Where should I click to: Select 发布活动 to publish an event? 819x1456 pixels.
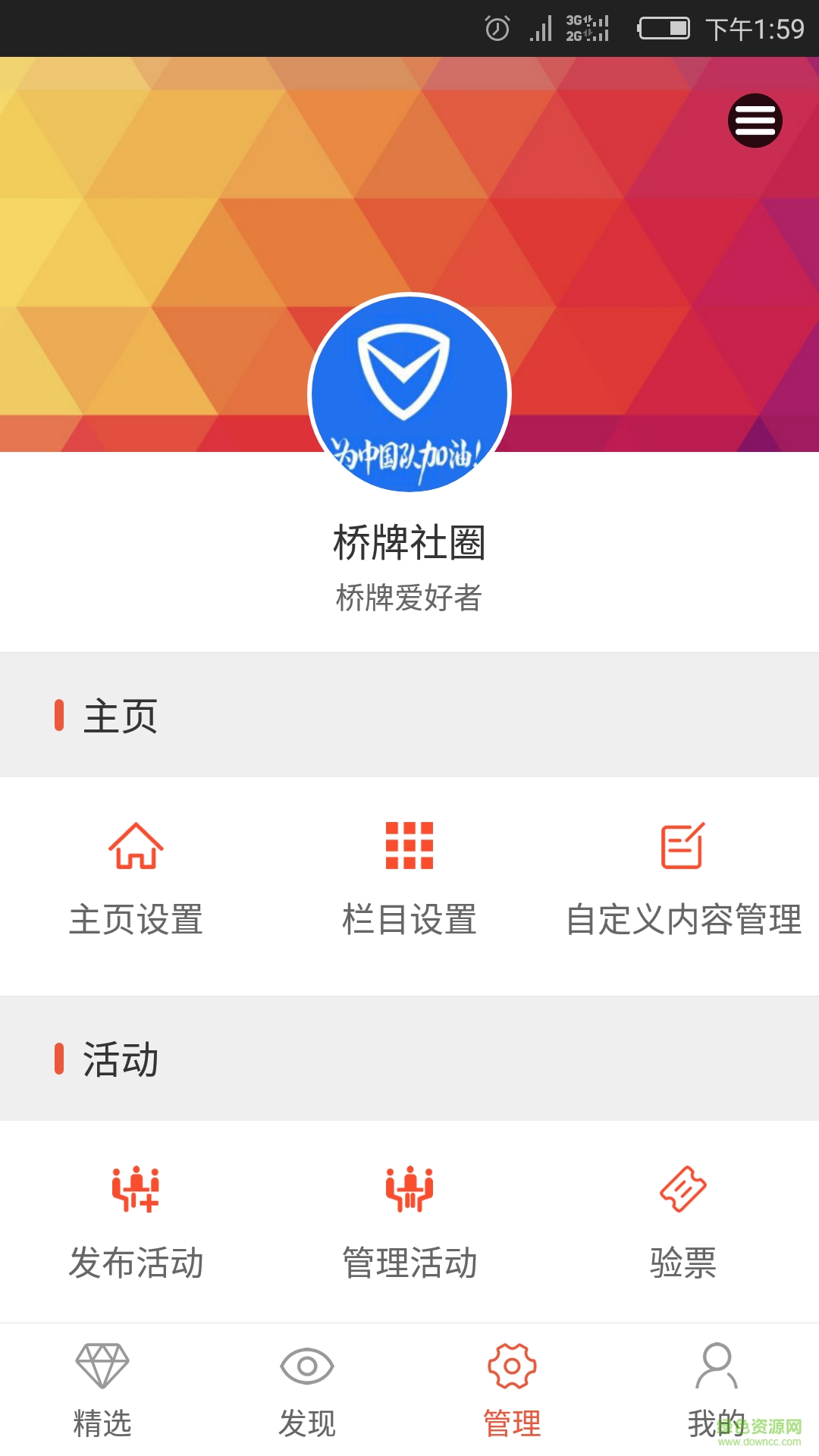click(136, 1222)
